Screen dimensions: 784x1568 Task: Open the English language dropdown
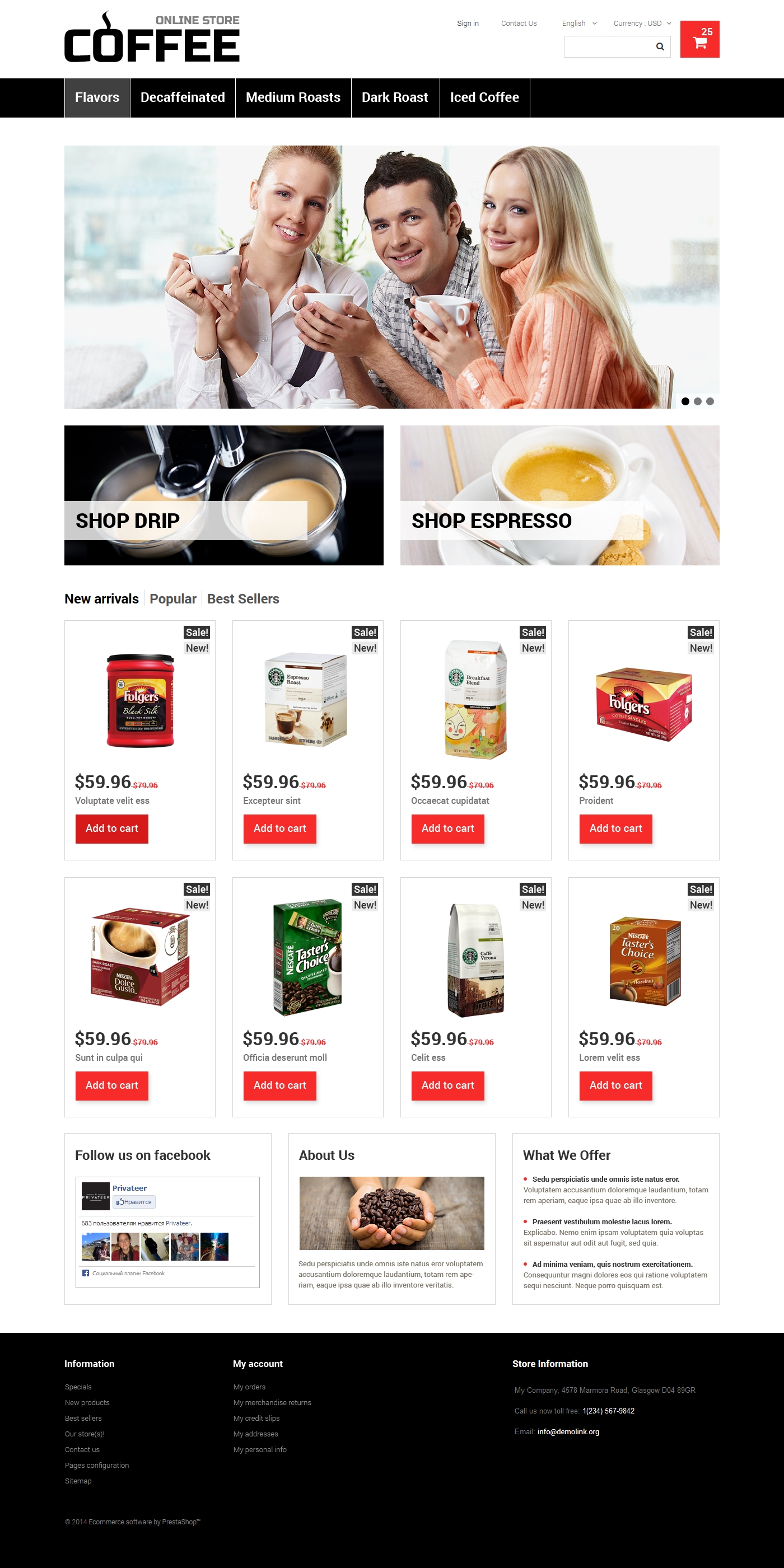pyautogui.click(x=578, y=24)
